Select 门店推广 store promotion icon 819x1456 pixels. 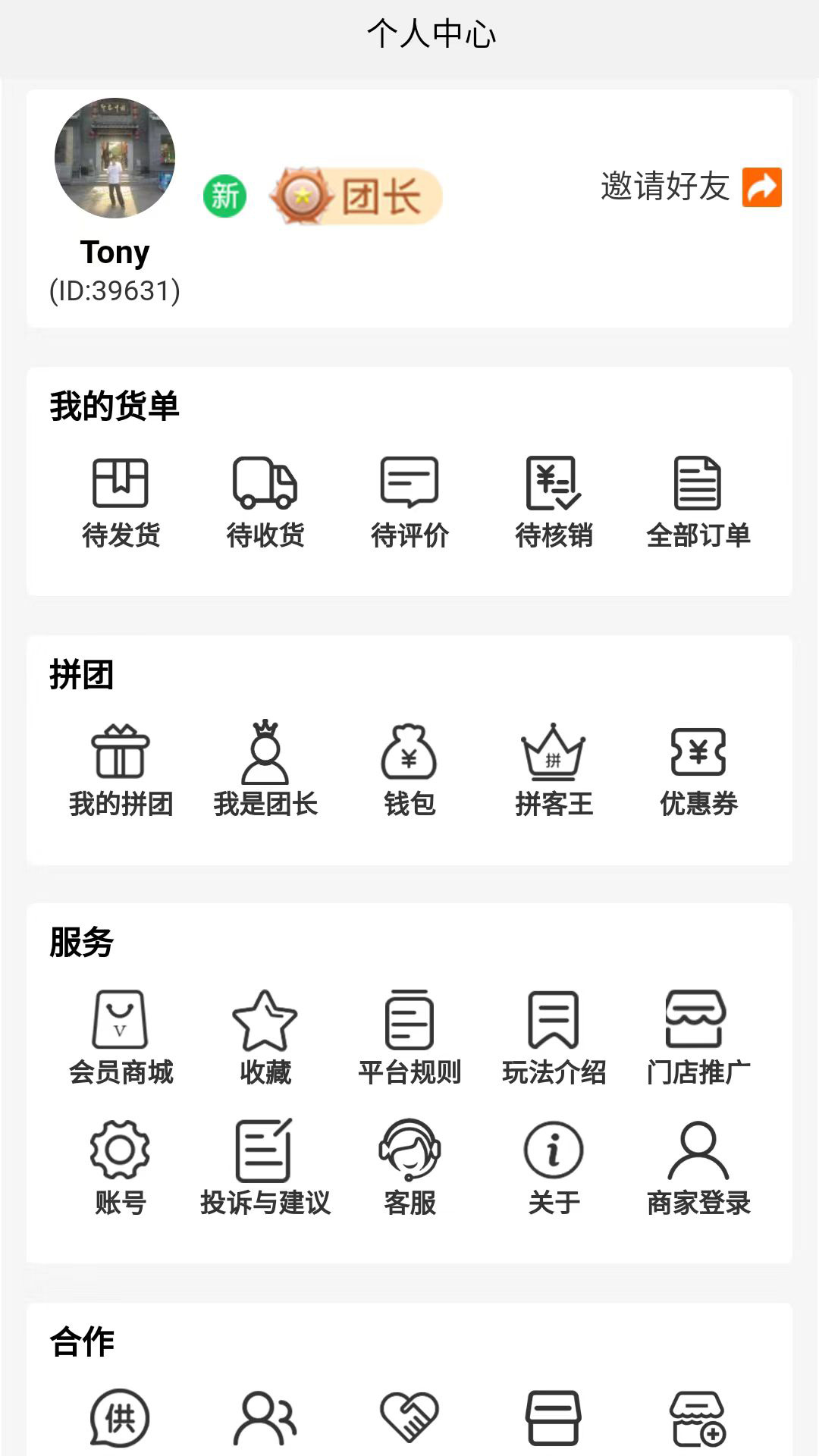pyautogui.click(x=699, y=1020)
